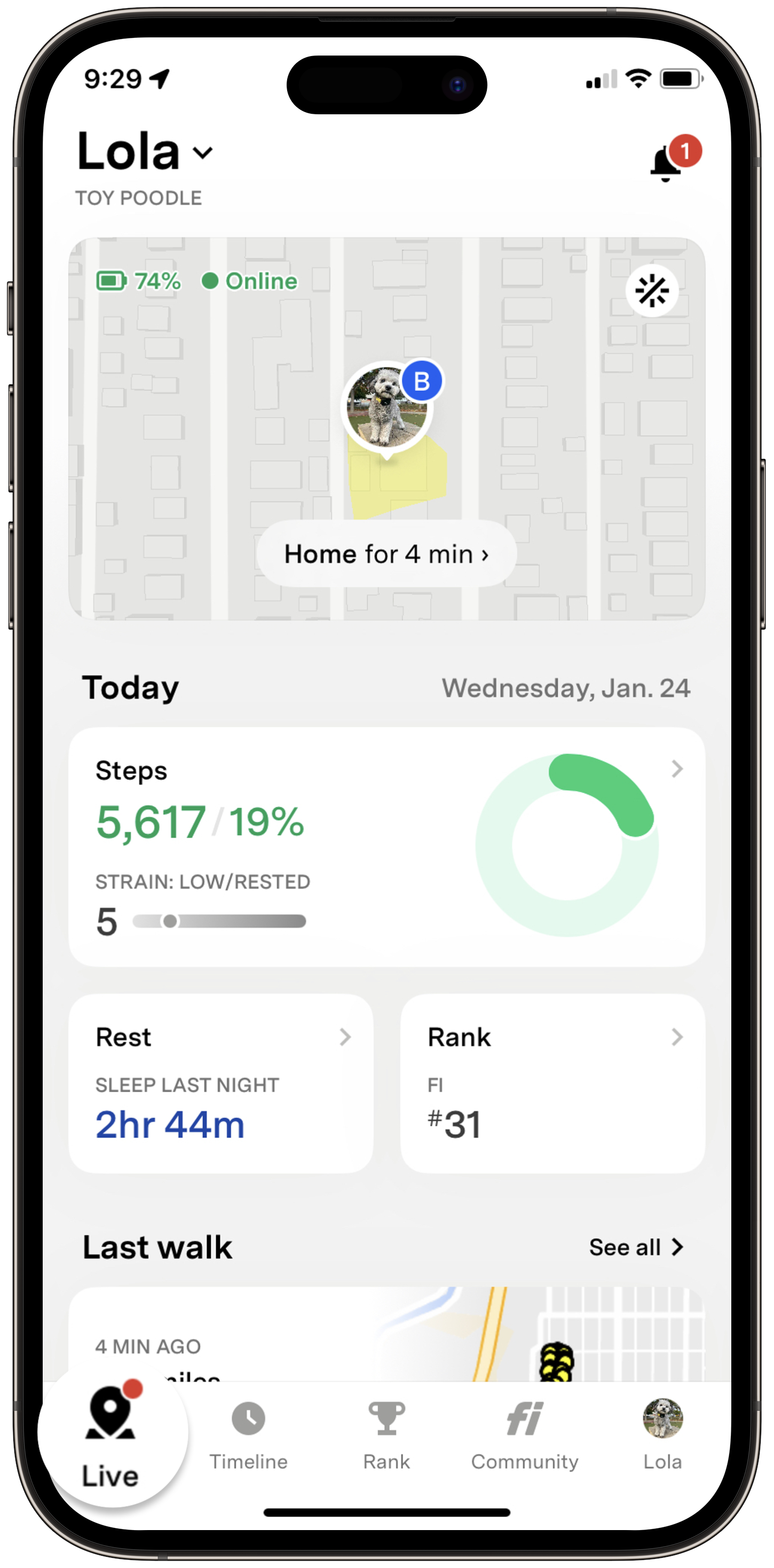Open the notifications bell
The image size is (774, 1568).
(x=667, y=163)
